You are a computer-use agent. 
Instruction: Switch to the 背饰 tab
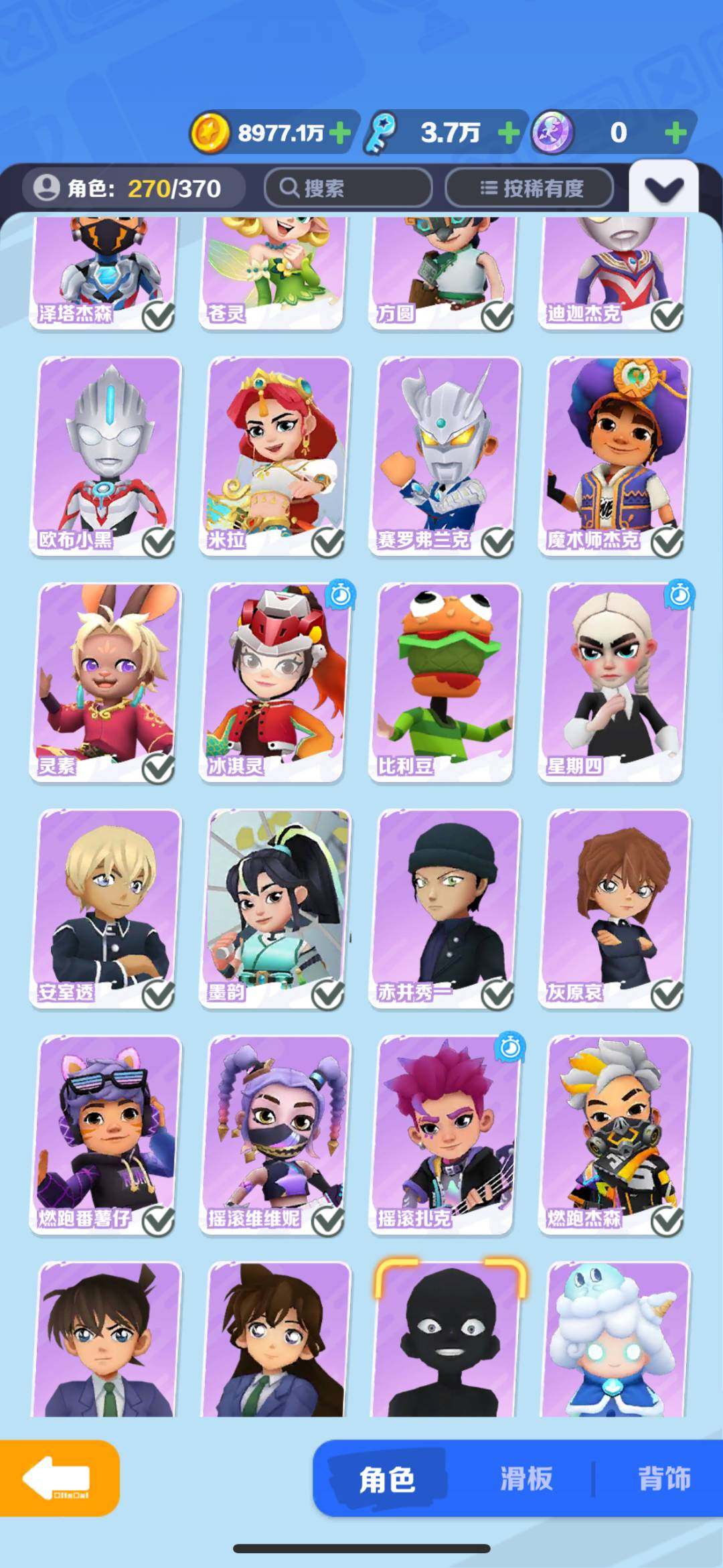663,1478
